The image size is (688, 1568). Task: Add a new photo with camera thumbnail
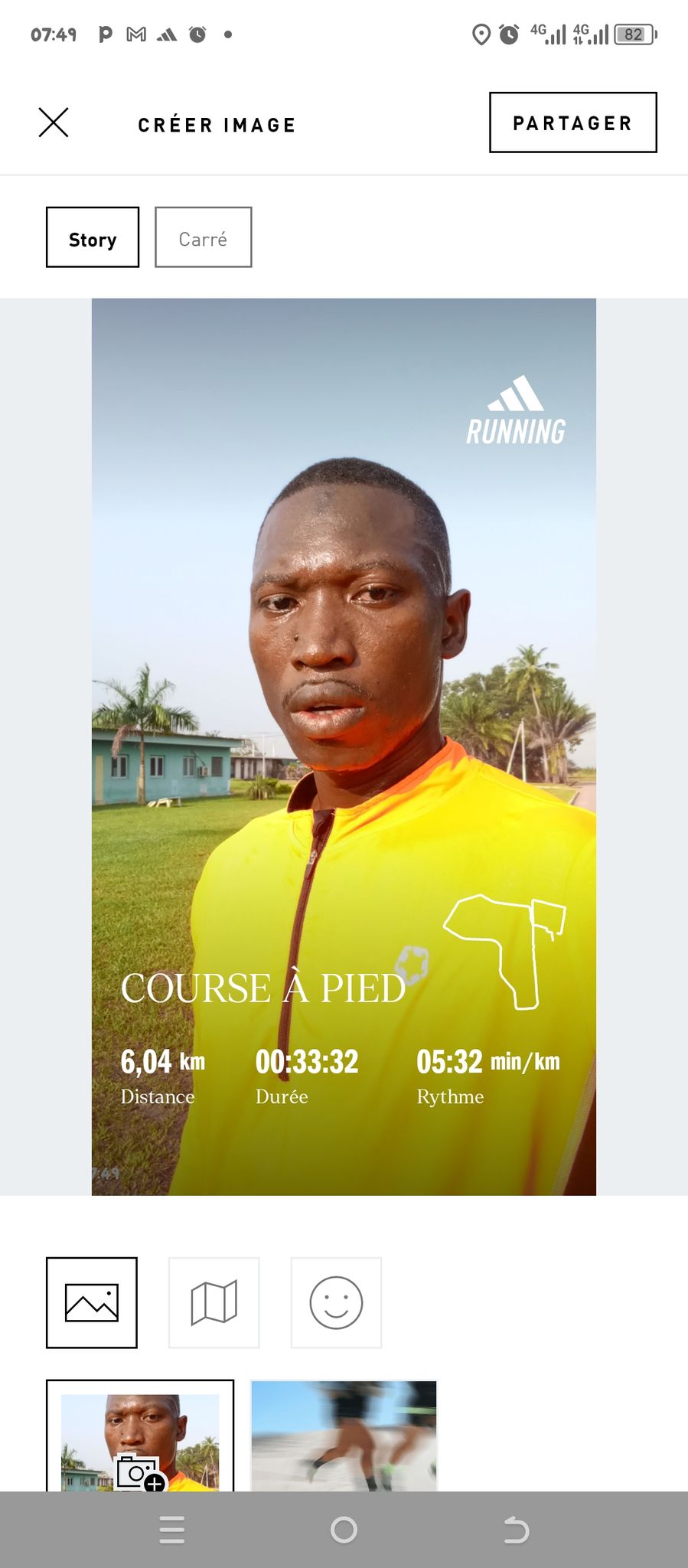(x=140, y=1436)
